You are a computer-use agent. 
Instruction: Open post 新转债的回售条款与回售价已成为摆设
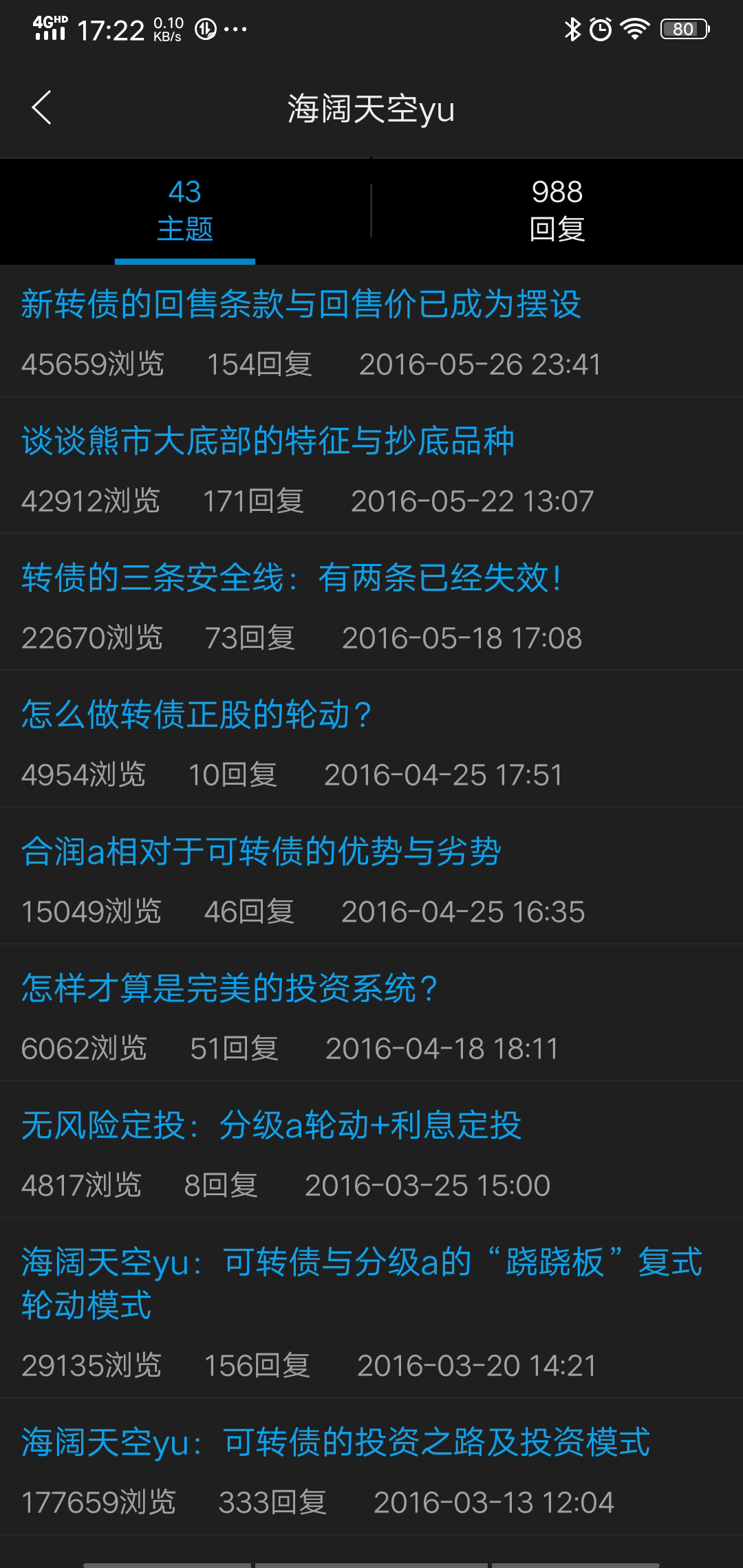pyautogui.click(x=301, y=304)
